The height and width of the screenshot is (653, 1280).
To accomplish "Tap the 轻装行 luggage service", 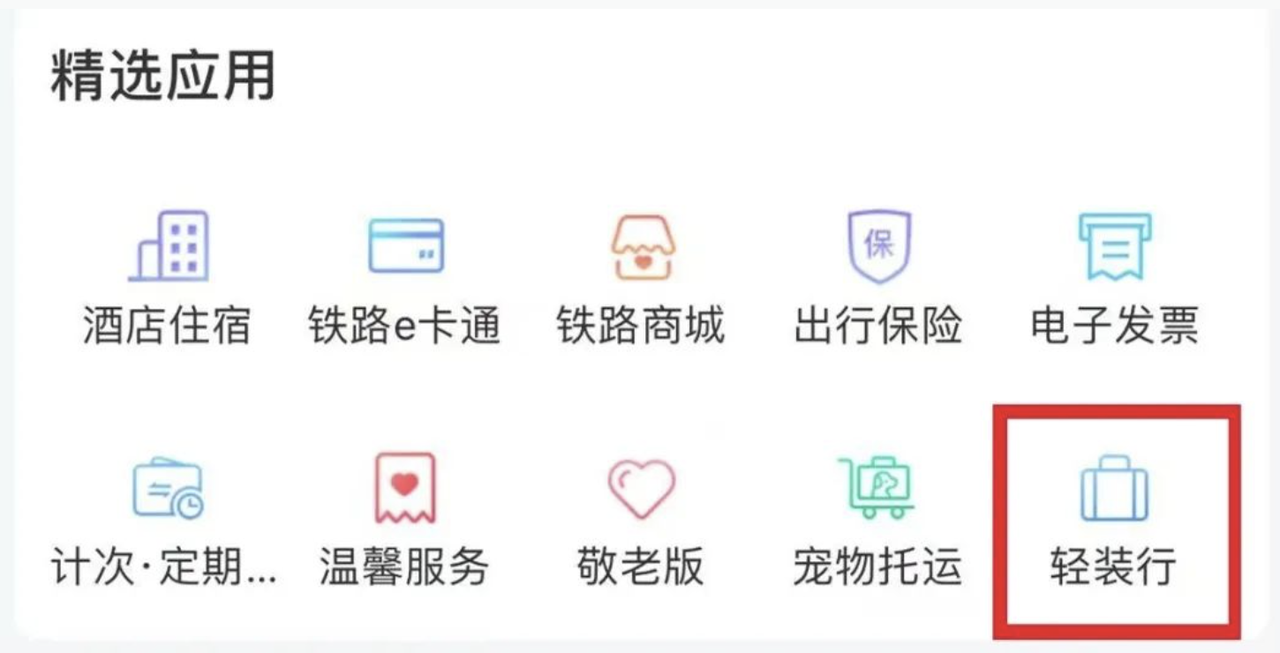I will coord(1114,490).
